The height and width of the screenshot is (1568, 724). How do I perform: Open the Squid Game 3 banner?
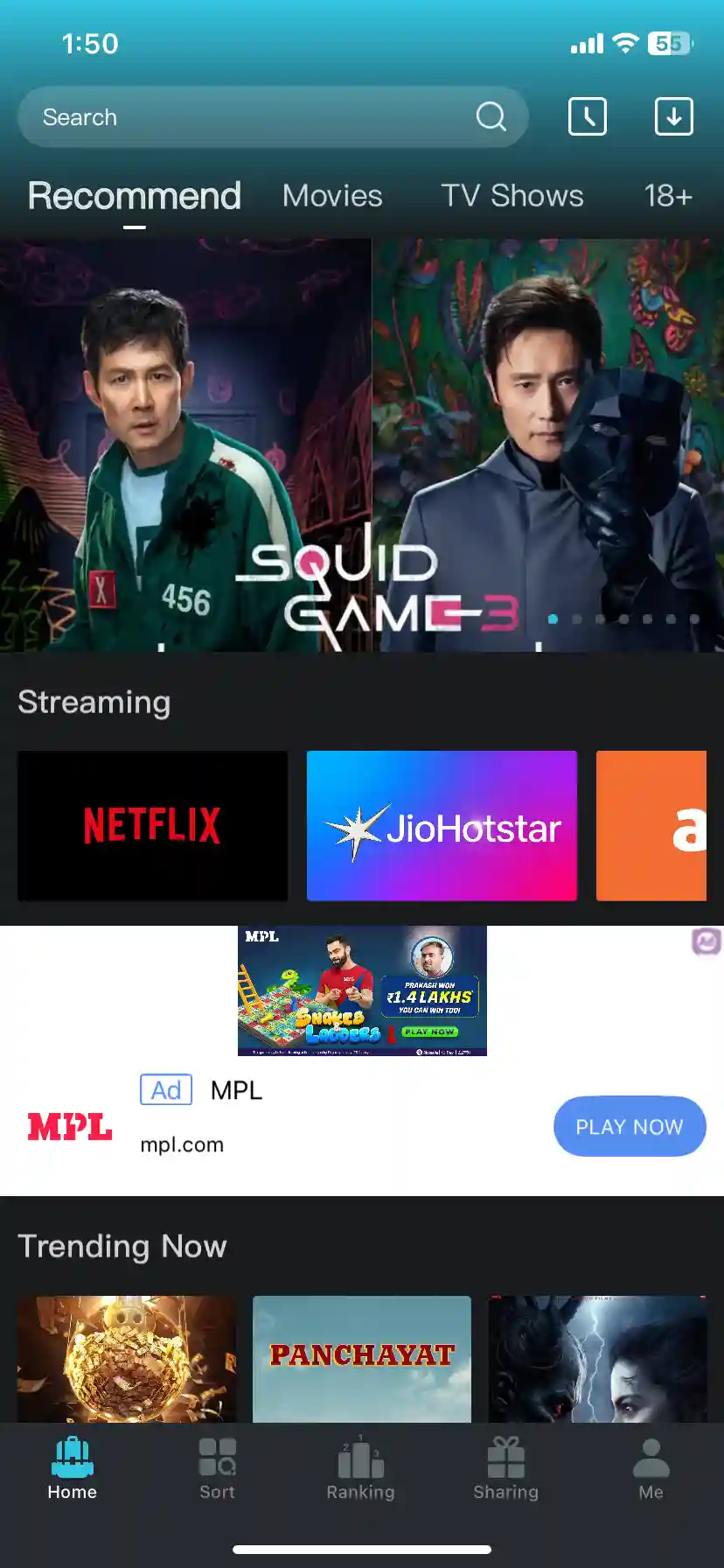pyautogui.click(x=362, y=445)
